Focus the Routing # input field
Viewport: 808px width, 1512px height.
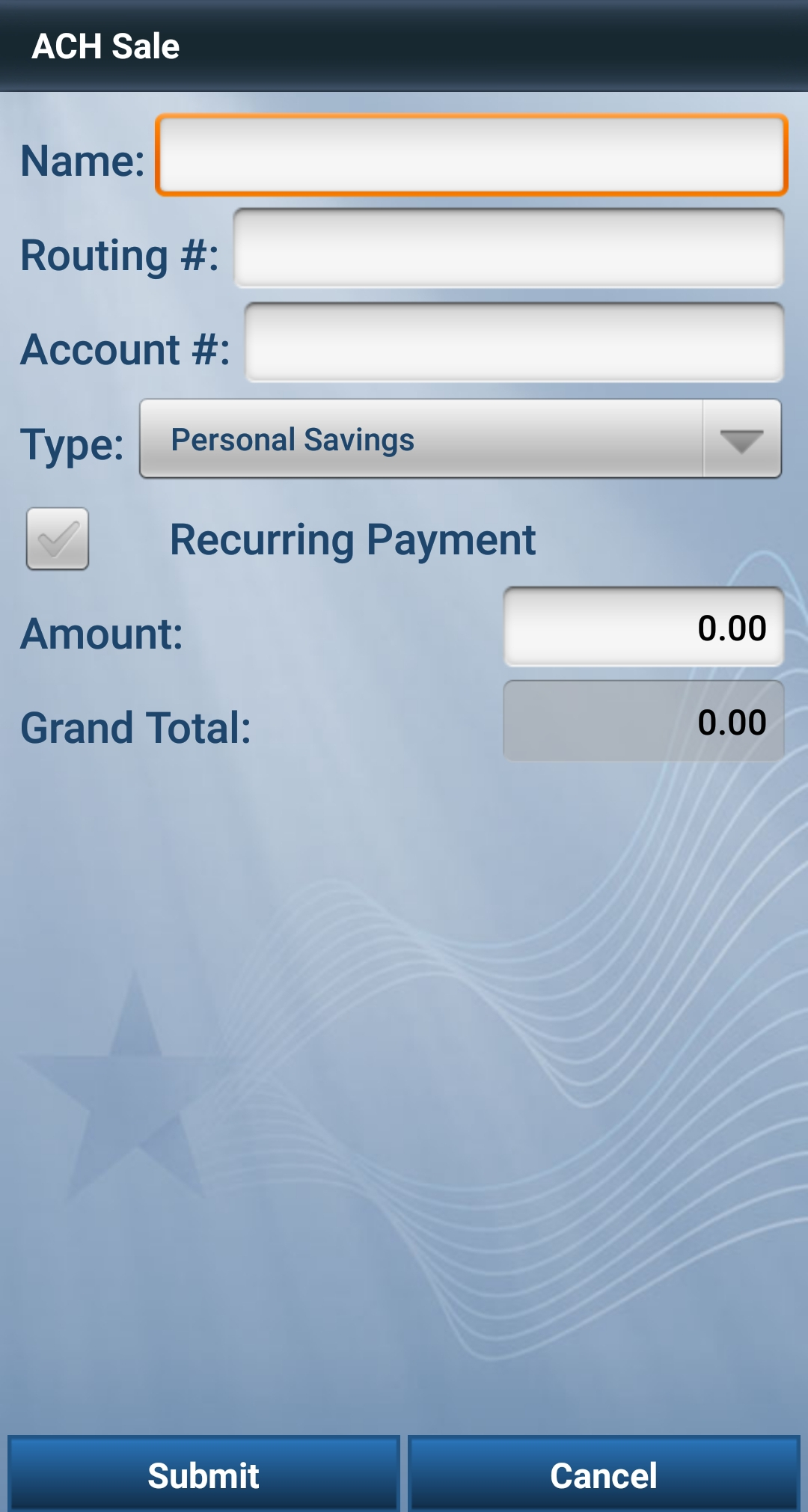[509, 249]
